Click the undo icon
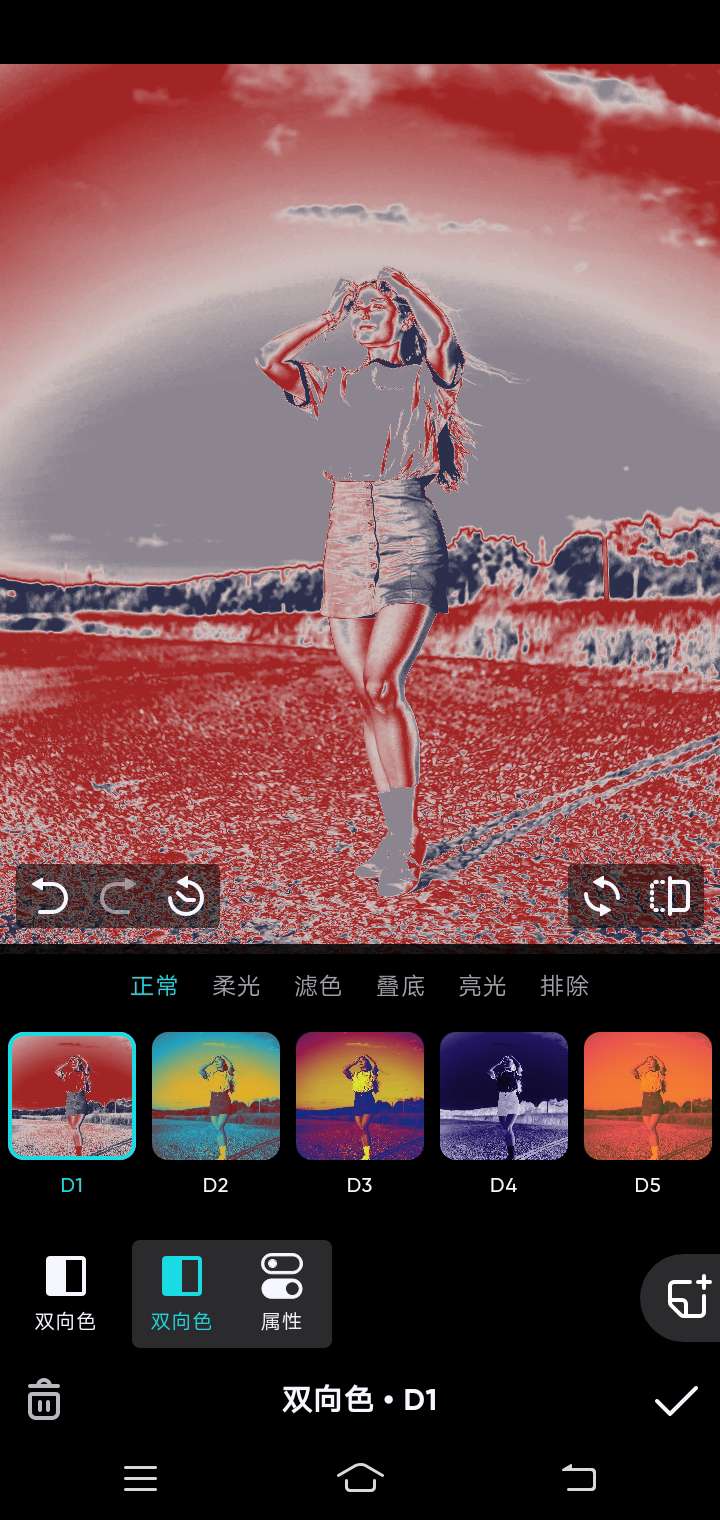The height and width of the screenshot is (1520, 720). [x=50, y=897]
